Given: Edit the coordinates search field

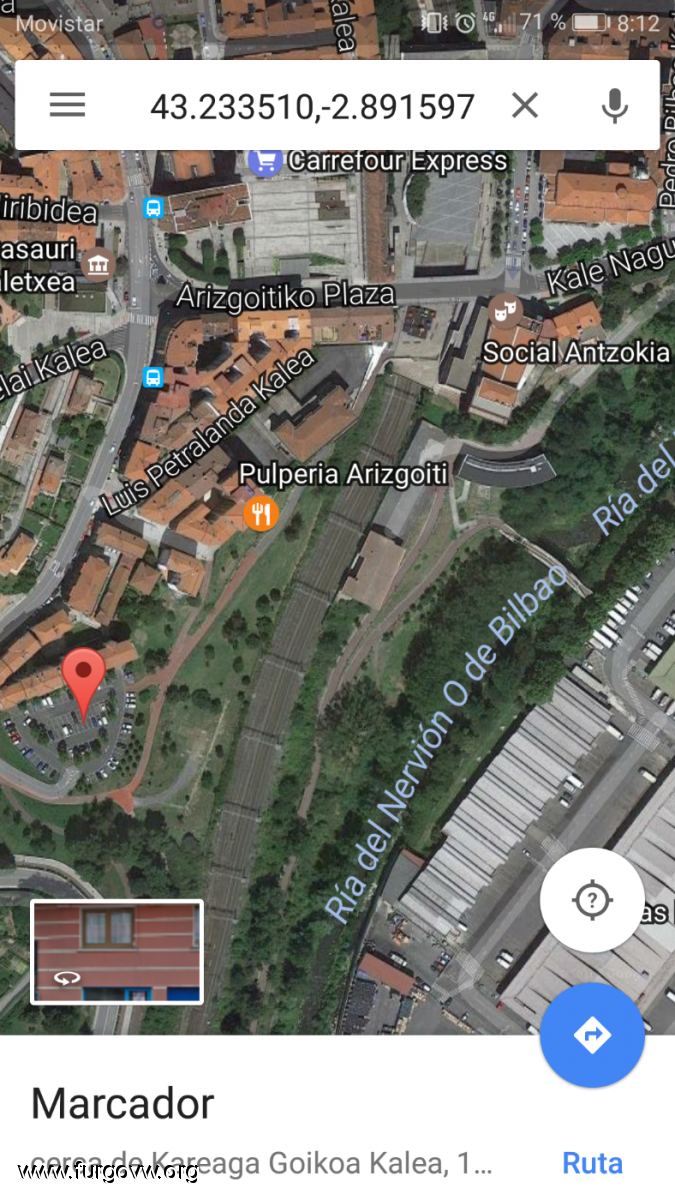Looking at the screenshot, I should click(312, 106).
